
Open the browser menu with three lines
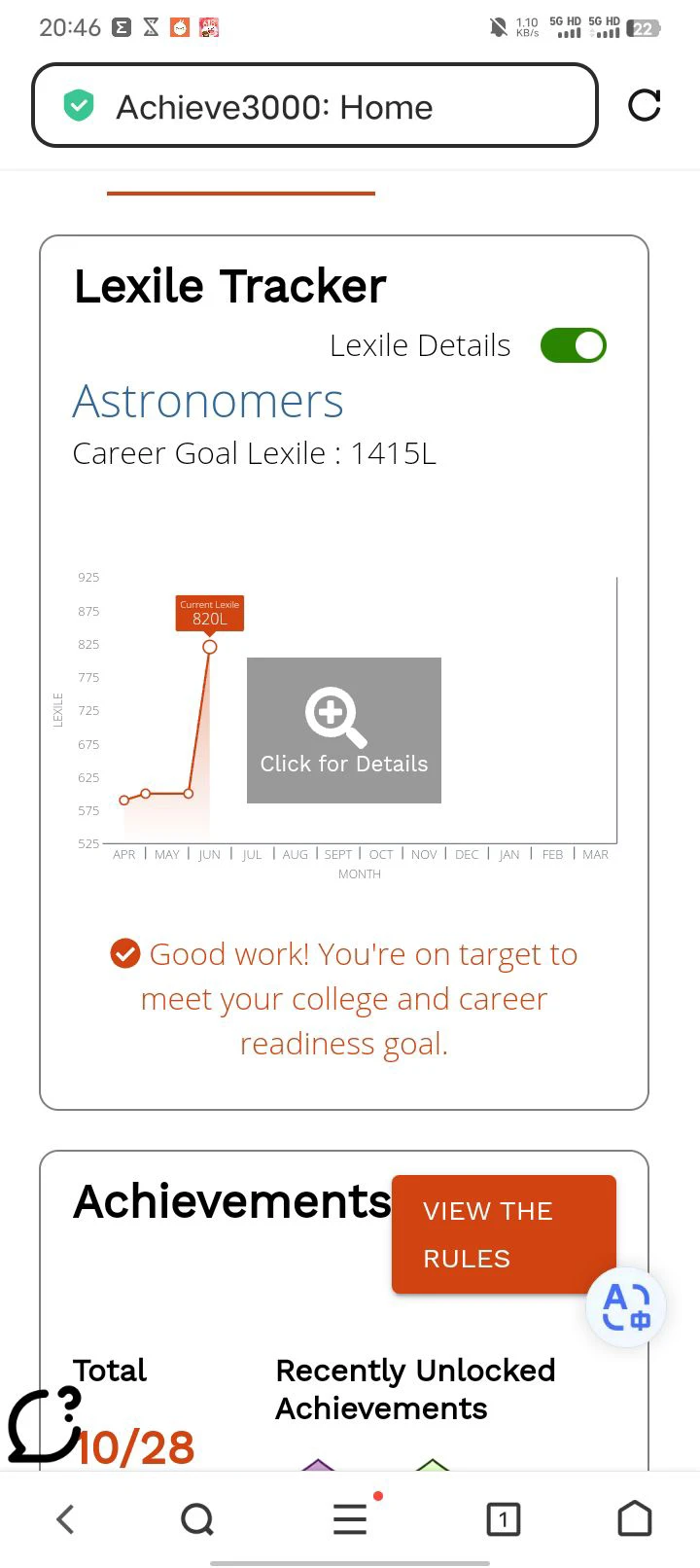click(x=350, y=1518)
